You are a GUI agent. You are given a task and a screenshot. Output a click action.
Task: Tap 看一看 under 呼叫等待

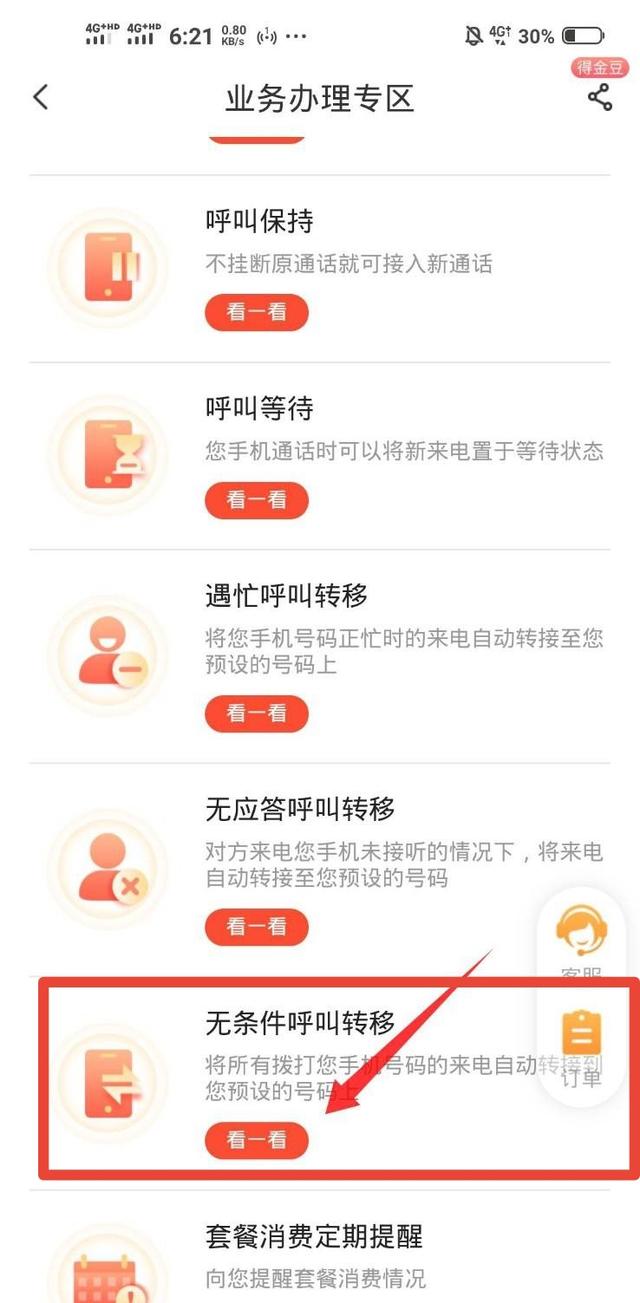[256, 500]
